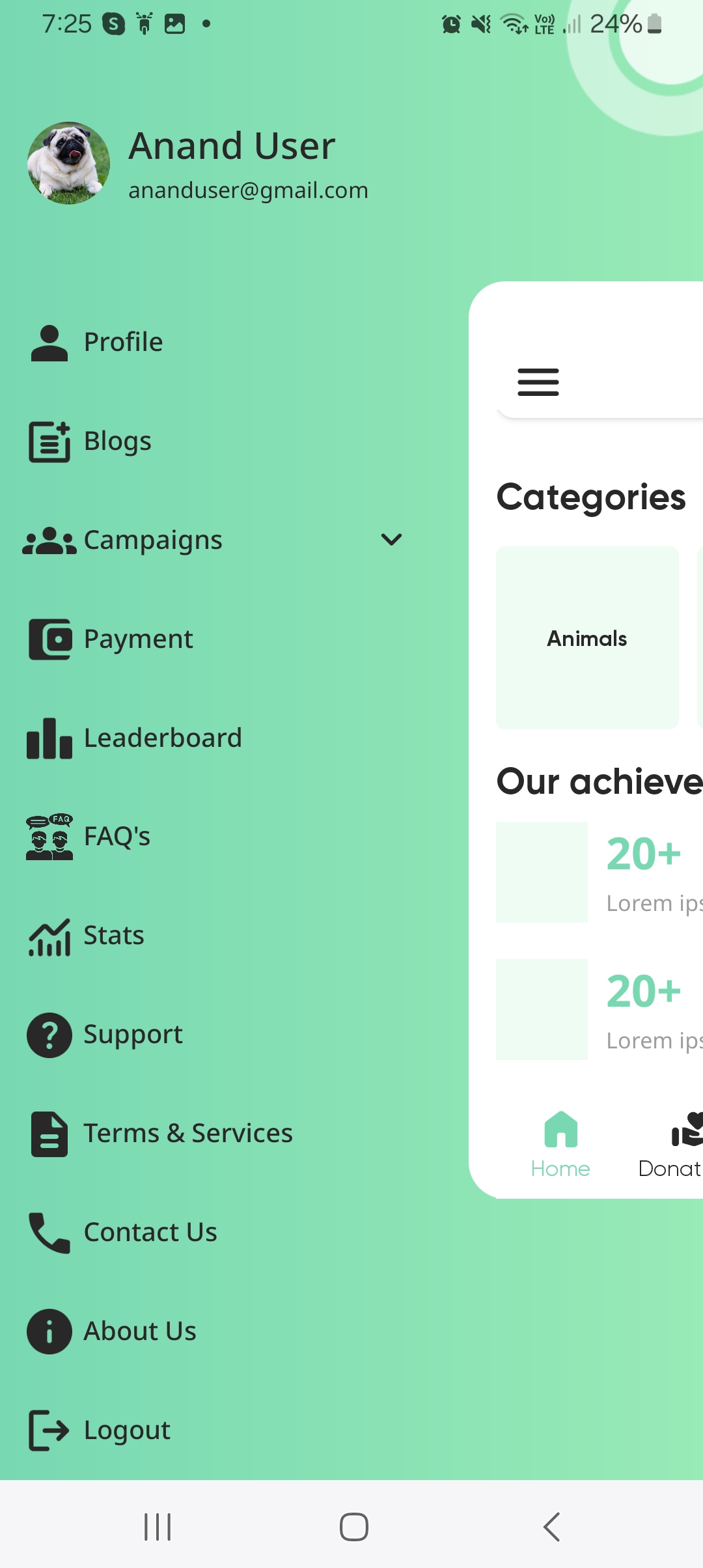Open Contact Us
The image size is (703, 1568).
tap(150, 1233)
